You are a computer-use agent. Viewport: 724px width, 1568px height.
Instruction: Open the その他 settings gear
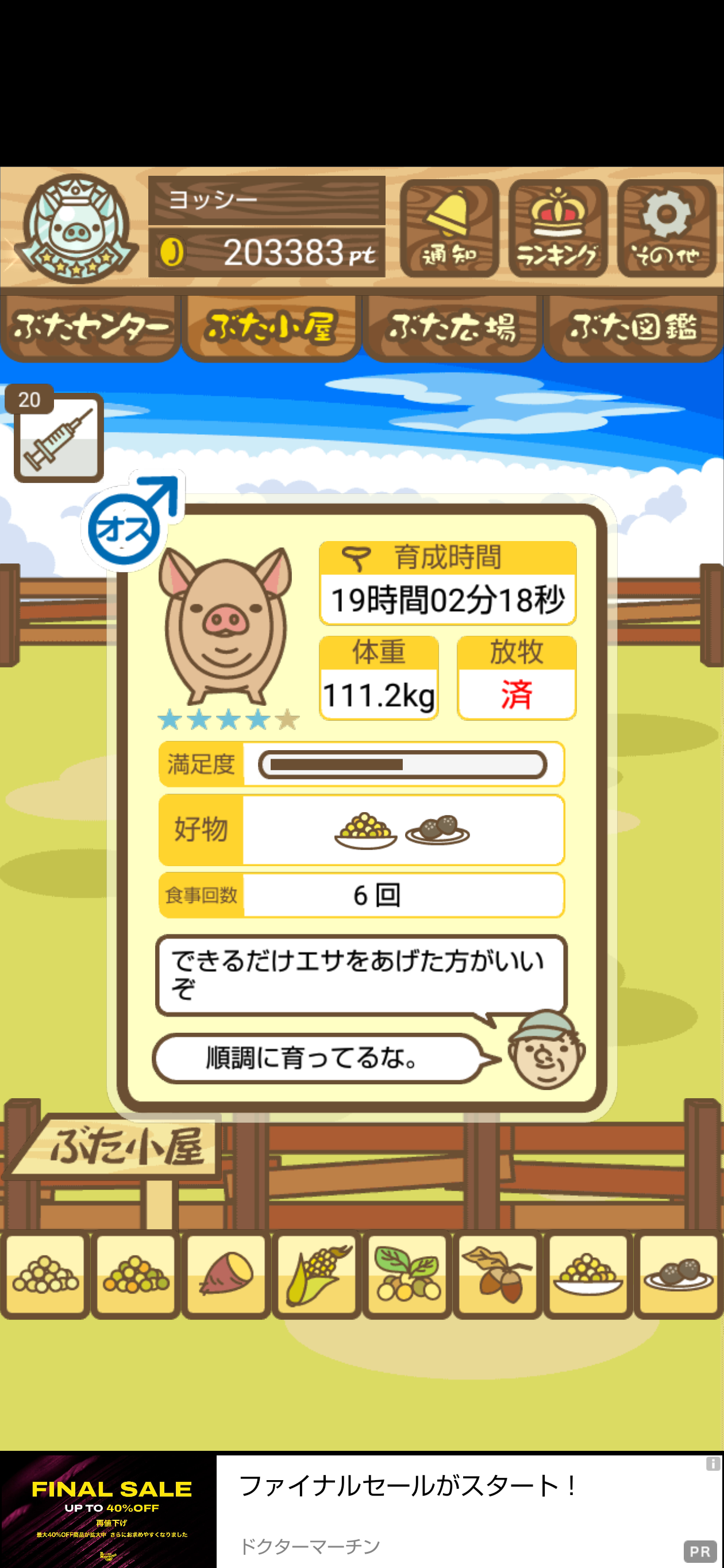(666, 228)
